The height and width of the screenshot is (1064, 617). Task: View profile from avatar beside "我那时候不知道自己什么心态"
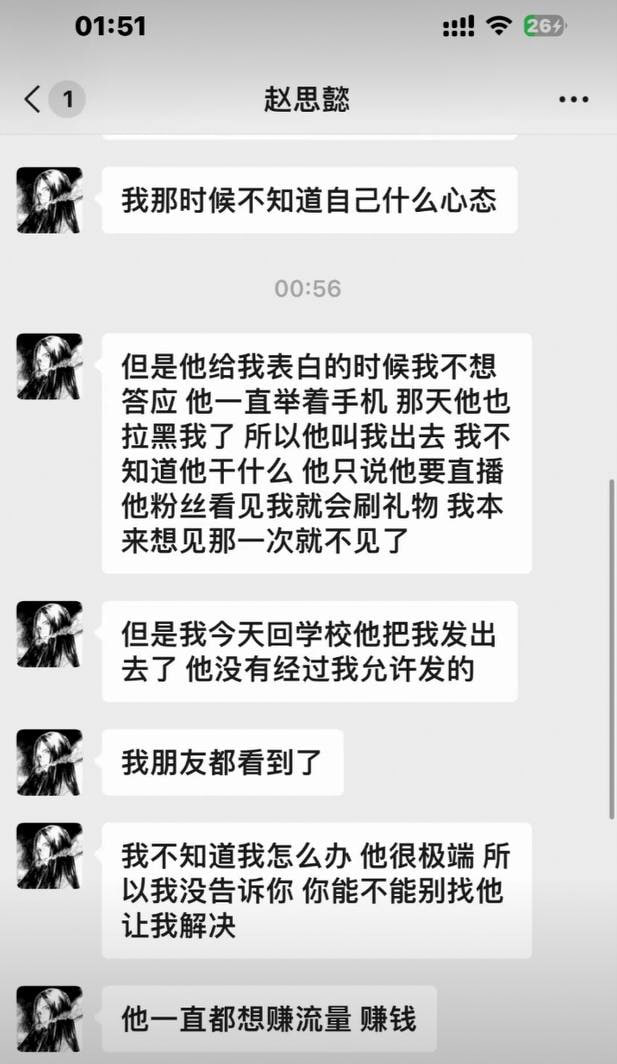pyautogui.click(x=50, y=200)
